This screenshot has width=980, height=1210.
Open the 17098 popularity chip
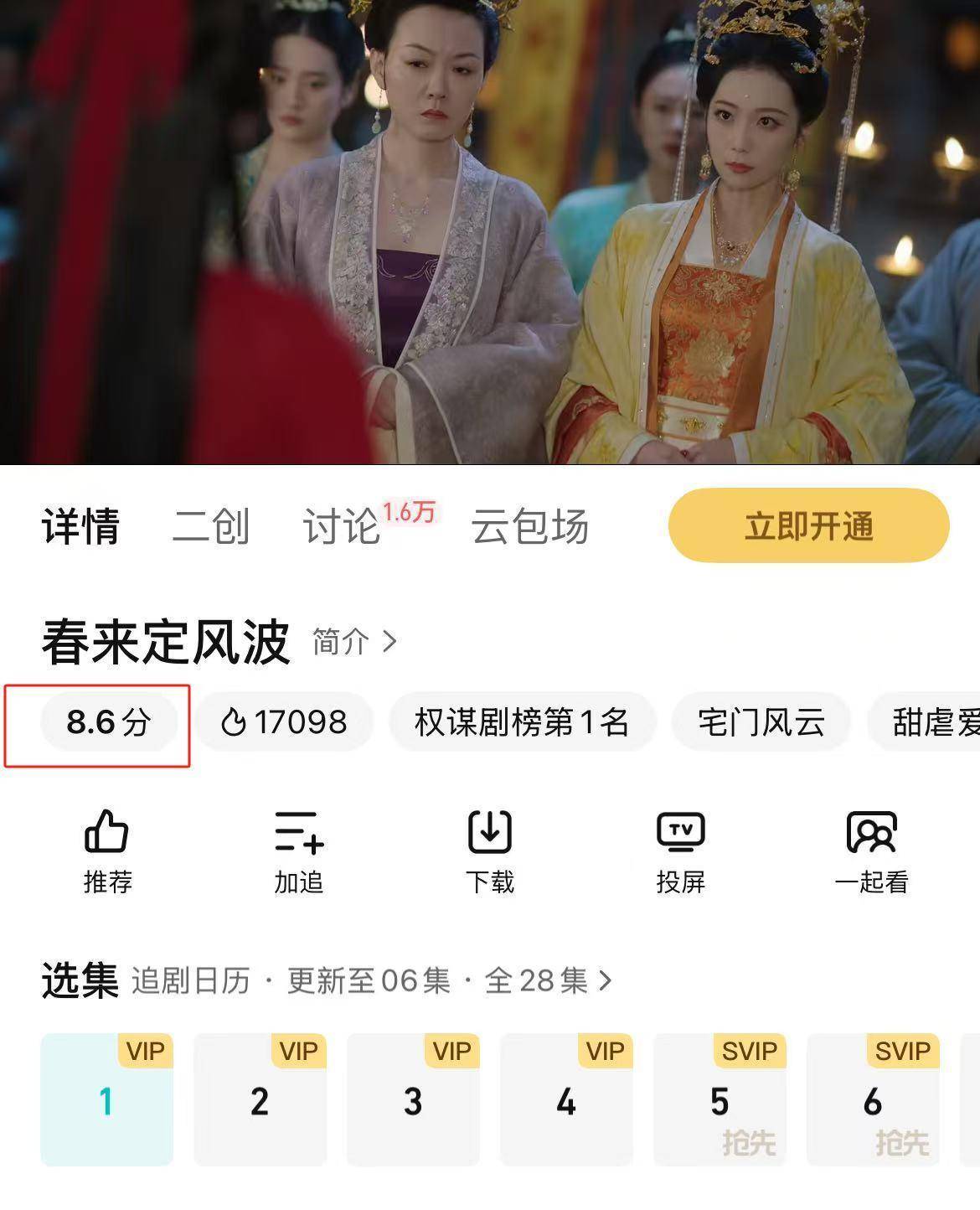pyautogui.click(x=285, y=722)
